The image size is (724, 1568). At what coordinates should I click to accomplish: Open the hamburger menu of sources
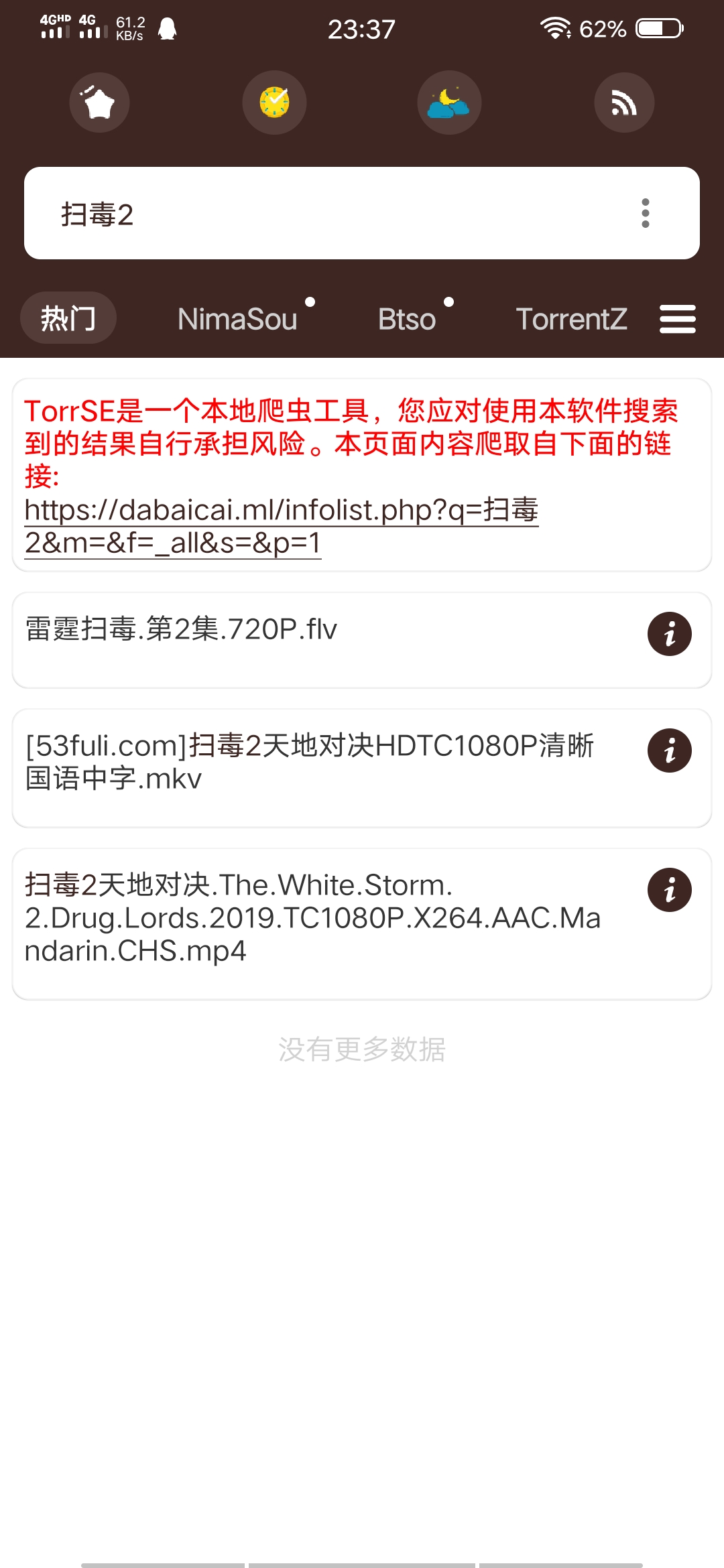click(x=678, y=319)
